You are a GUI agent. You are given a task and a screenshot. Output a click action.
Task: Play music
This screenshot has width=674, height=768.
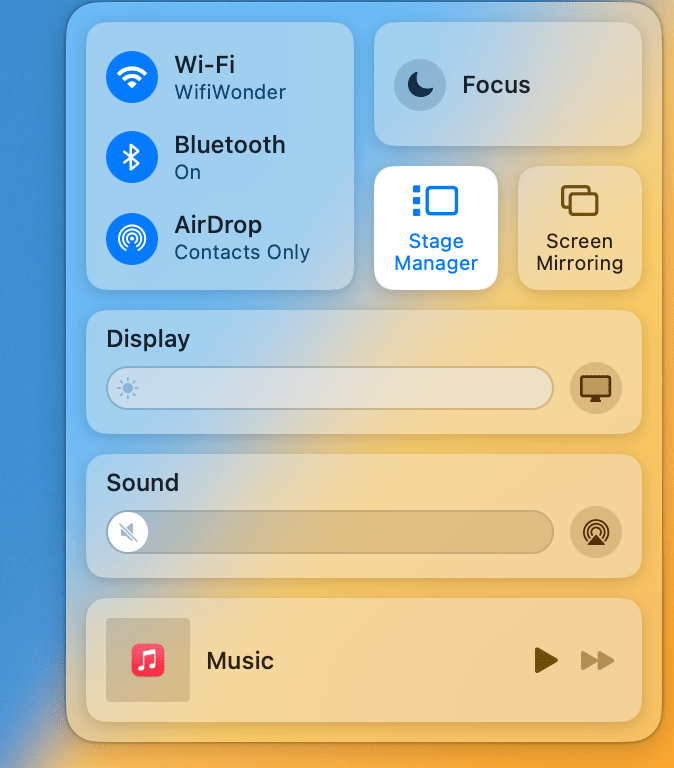tap(545, 660)
